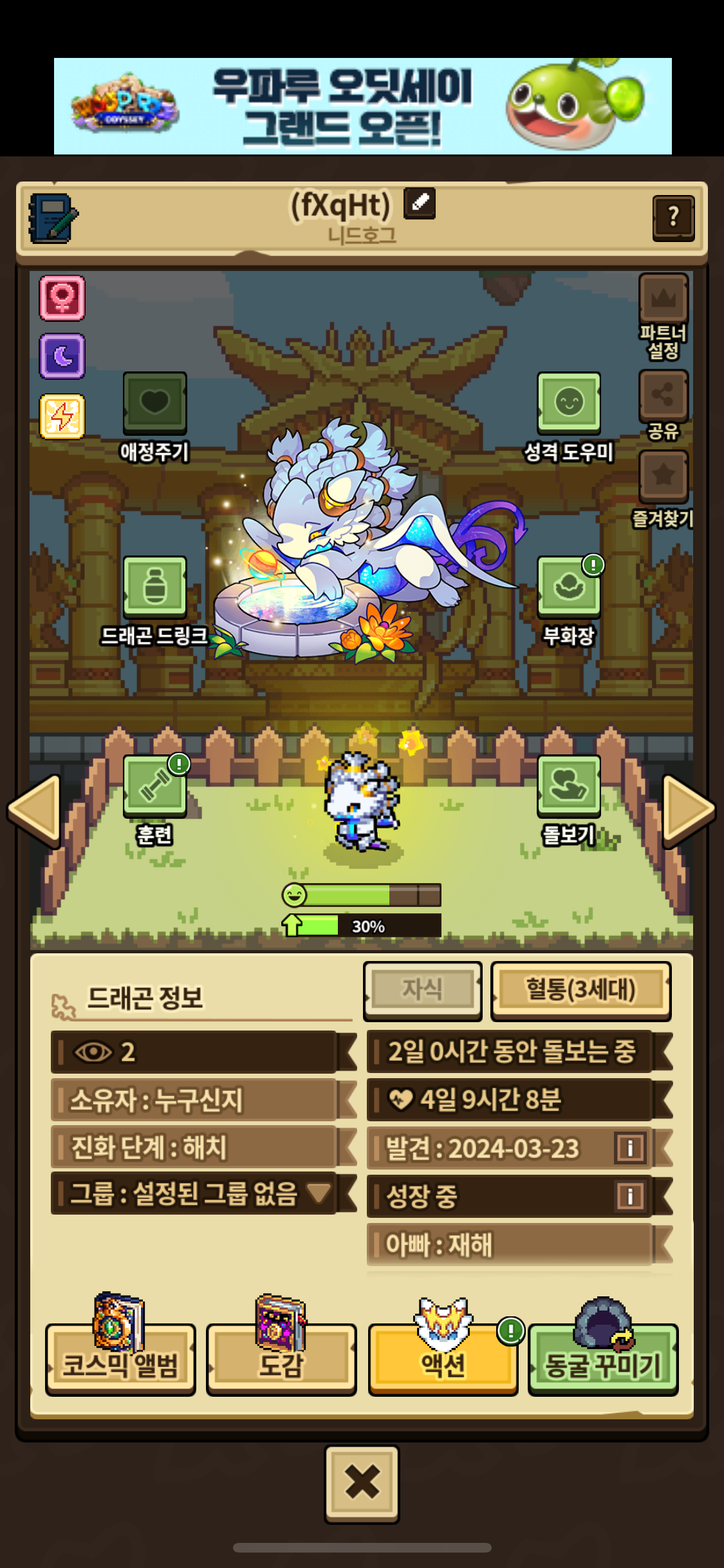Viewport: 724px width, 1568px height.
Task: Give a 드래곤 드링크
Action: (x=154, y=588)
